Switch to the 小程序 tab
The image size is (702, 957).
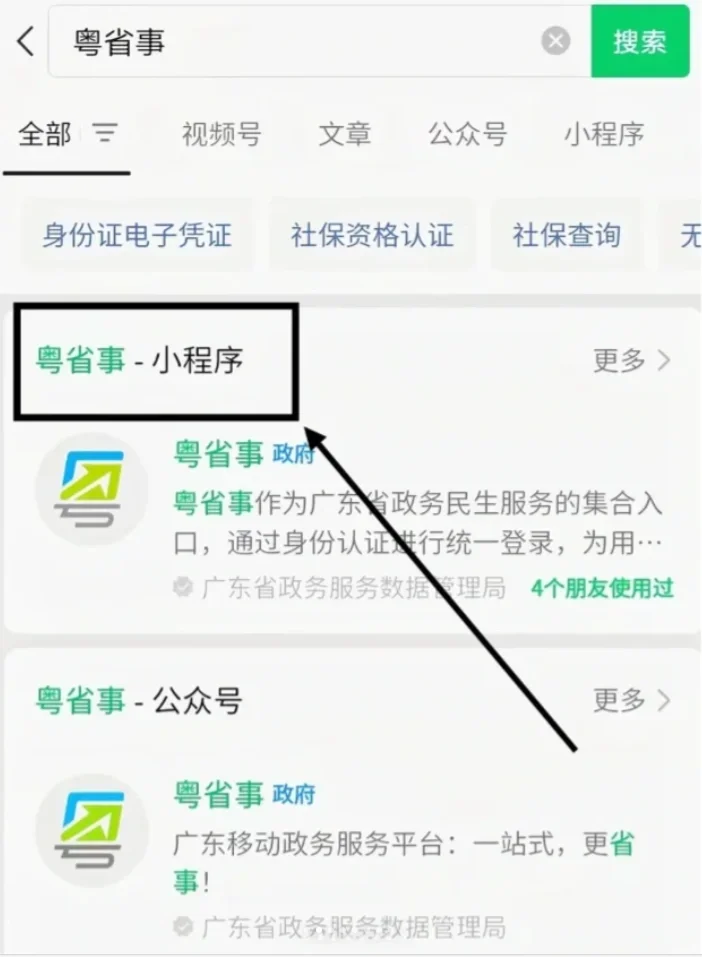[603, 134]
